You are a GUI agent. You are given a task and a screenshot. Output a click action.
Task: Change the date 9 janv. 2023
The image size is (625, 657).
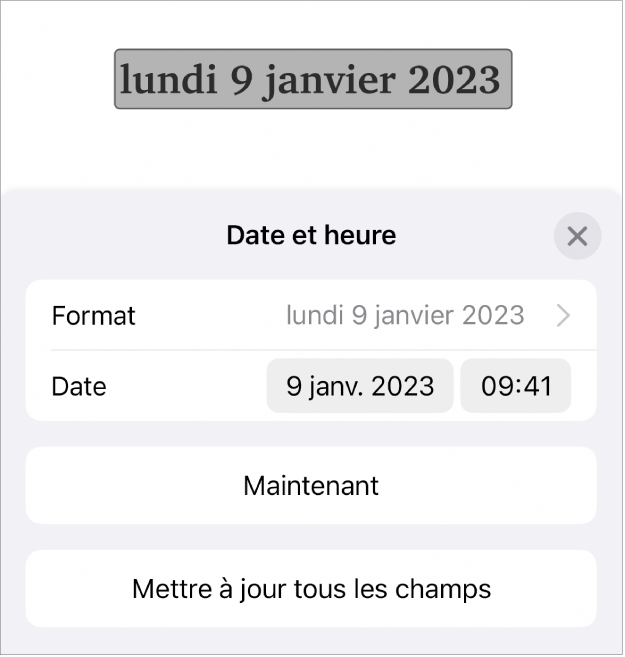[360, 386]
